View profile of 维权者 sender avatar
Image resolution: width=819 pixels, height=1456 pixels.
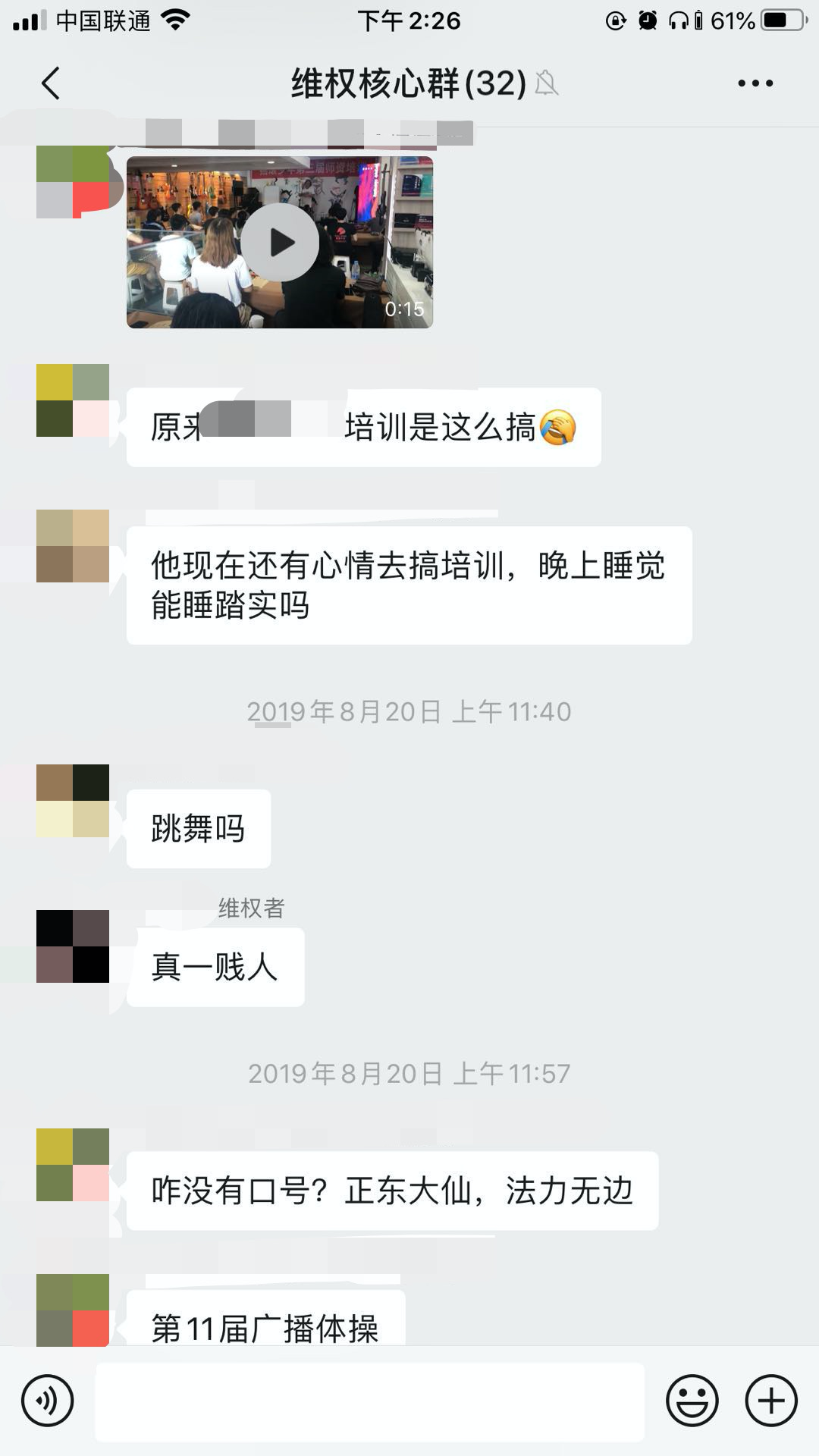tap(73, 946)
